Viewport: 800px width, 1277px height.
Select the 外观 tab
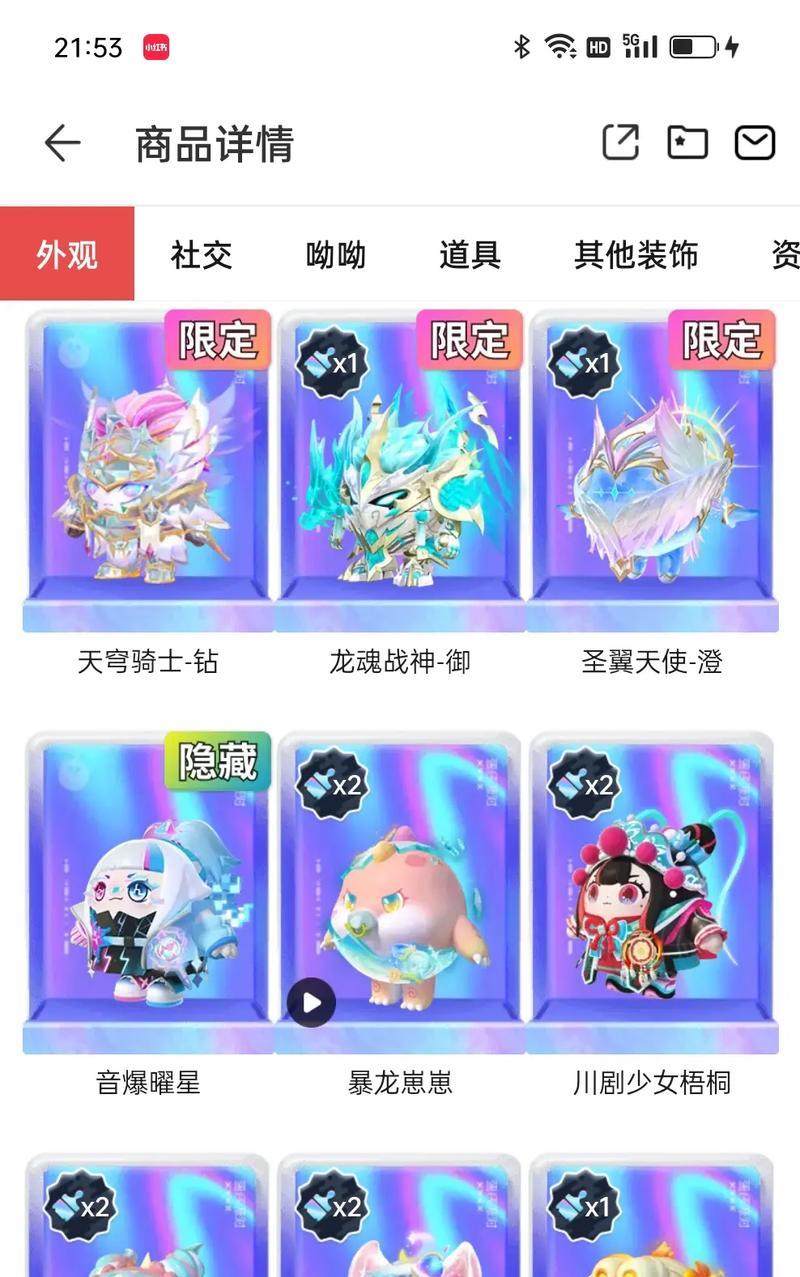point(67,255)
